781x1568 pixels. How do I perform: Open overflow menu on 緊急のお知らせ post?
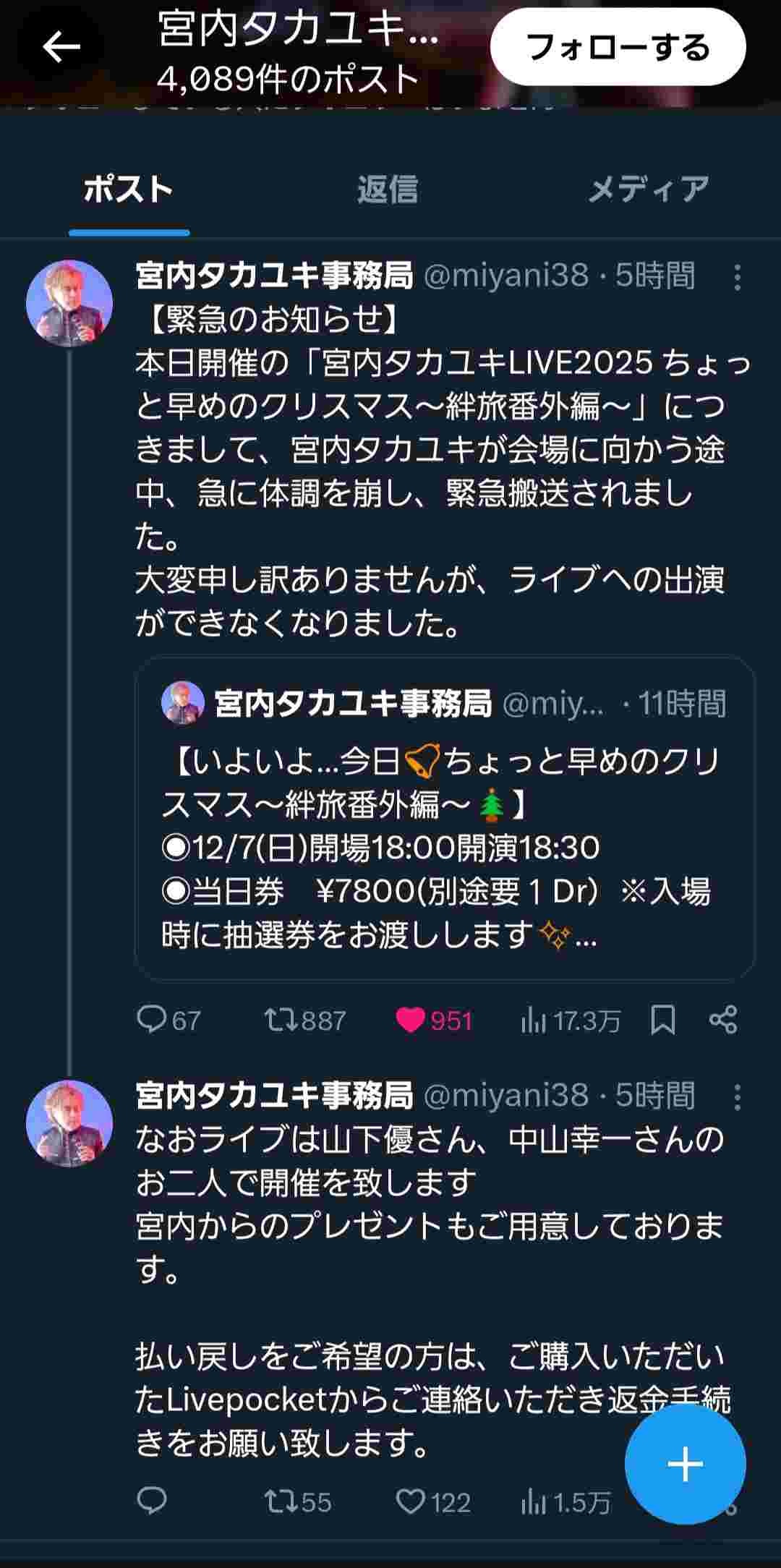(x=737, y=277)
